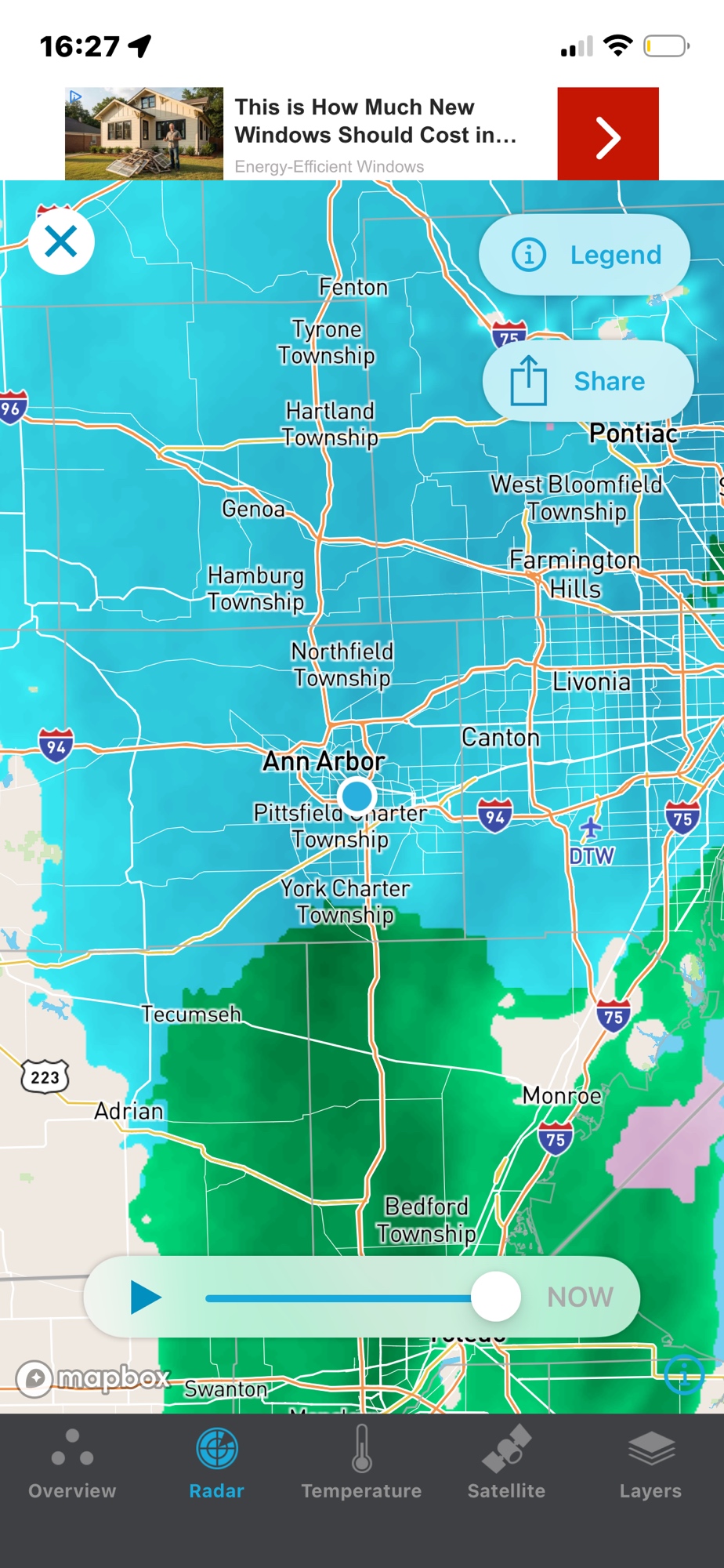Open the map attribution info icon
This screenshot has width=724, height=1568.
(684, 1374)
